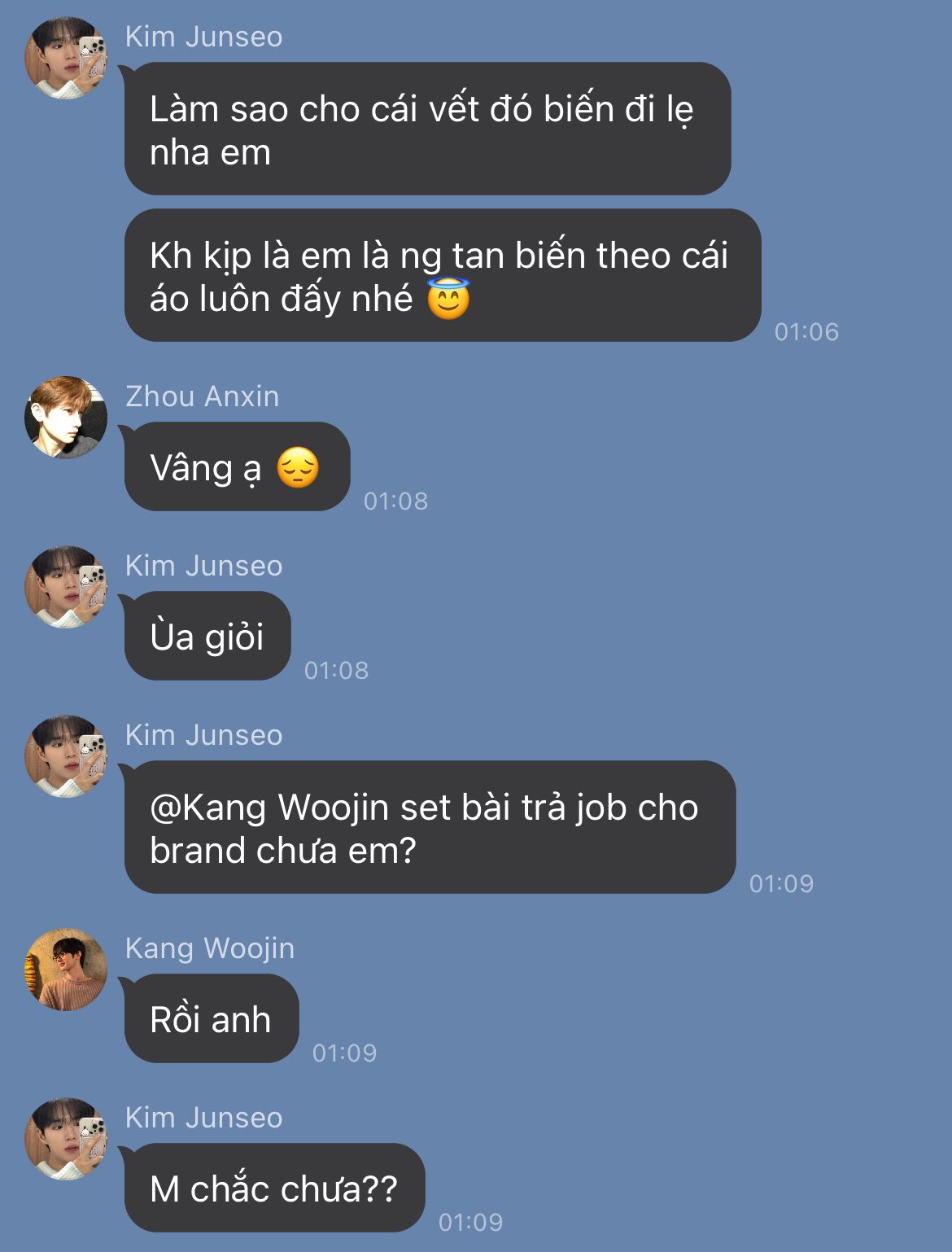Open Zhou Anxin's profile picture
The width and height of the screenshot is (952, 1252).
66,418
